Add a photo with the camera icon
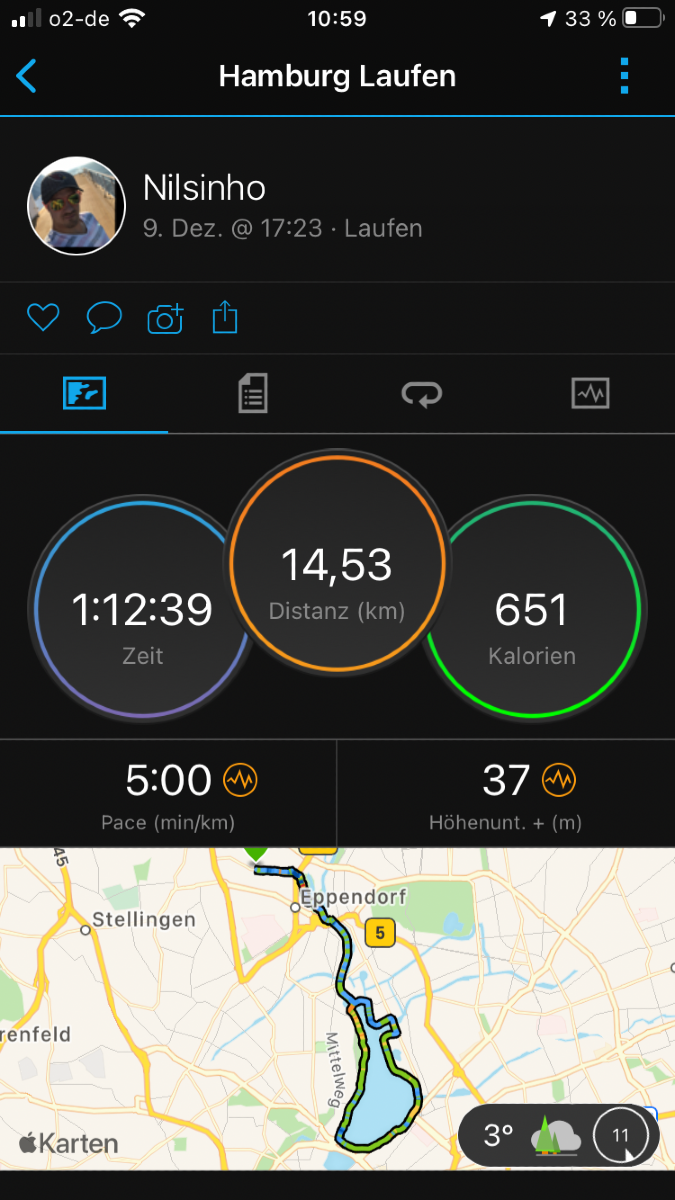The width and height of the screenshot is (675, 1200). pos(166,318)
